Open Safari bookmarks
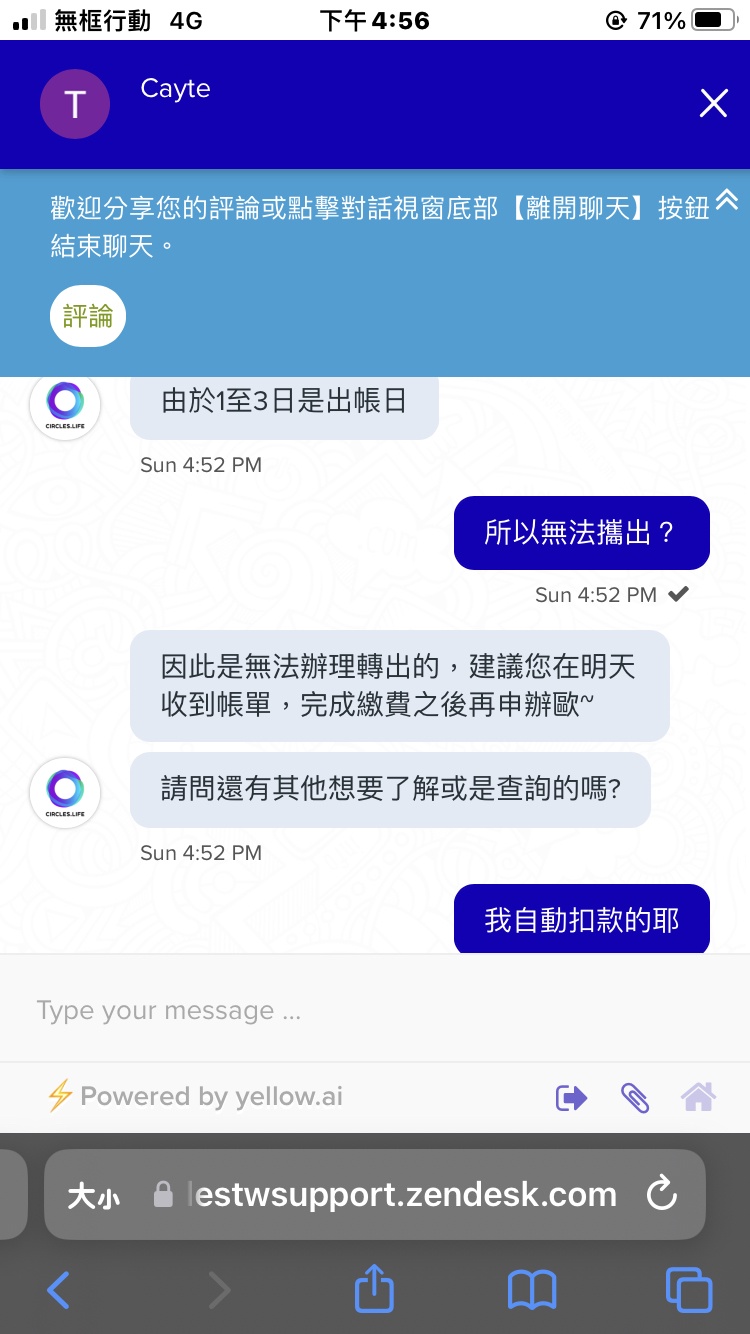This screenshot has height=1334, width=750. [x=531, y=1290]
